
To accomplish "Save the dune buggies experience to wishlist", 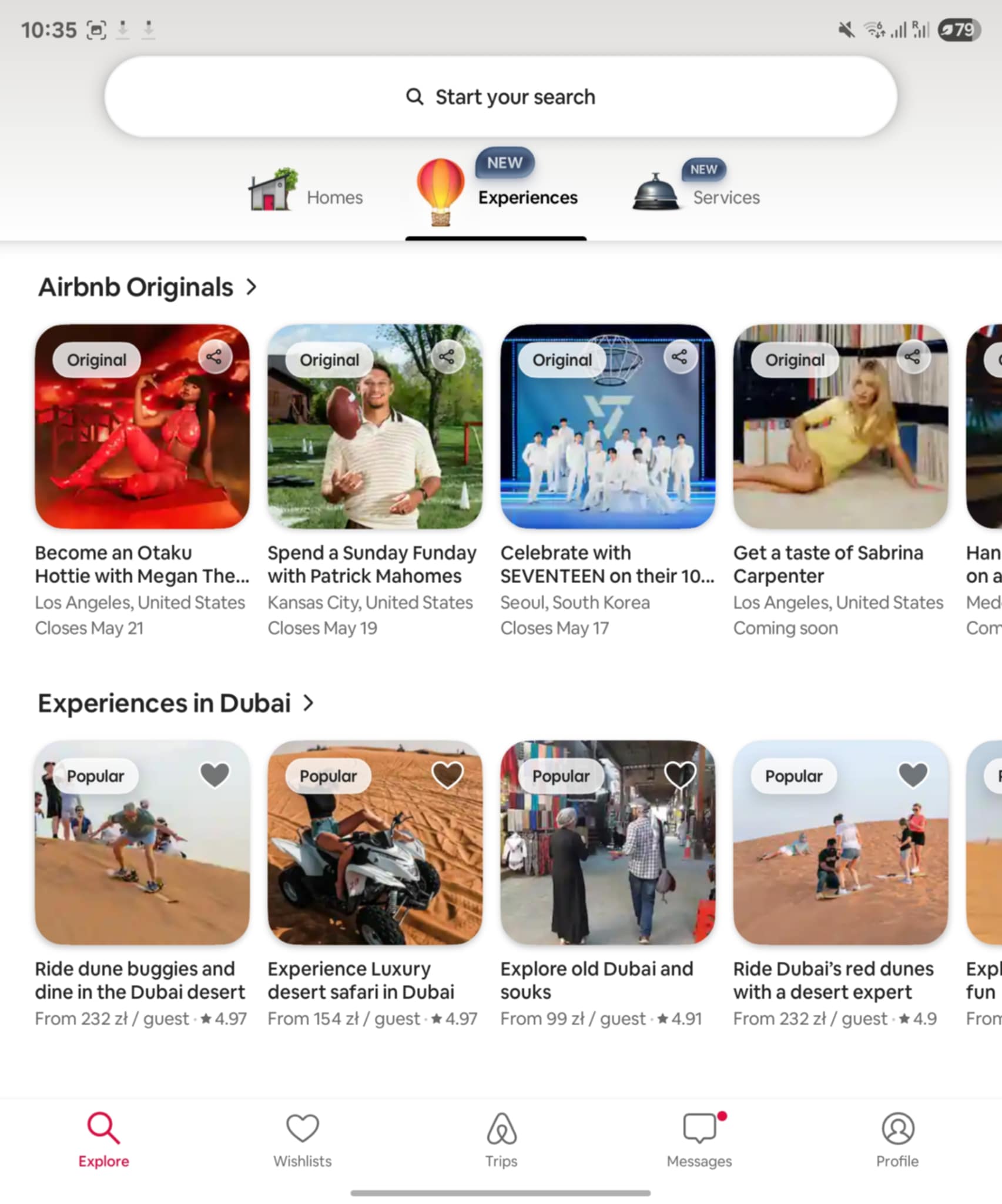I will tap(215, 775).
